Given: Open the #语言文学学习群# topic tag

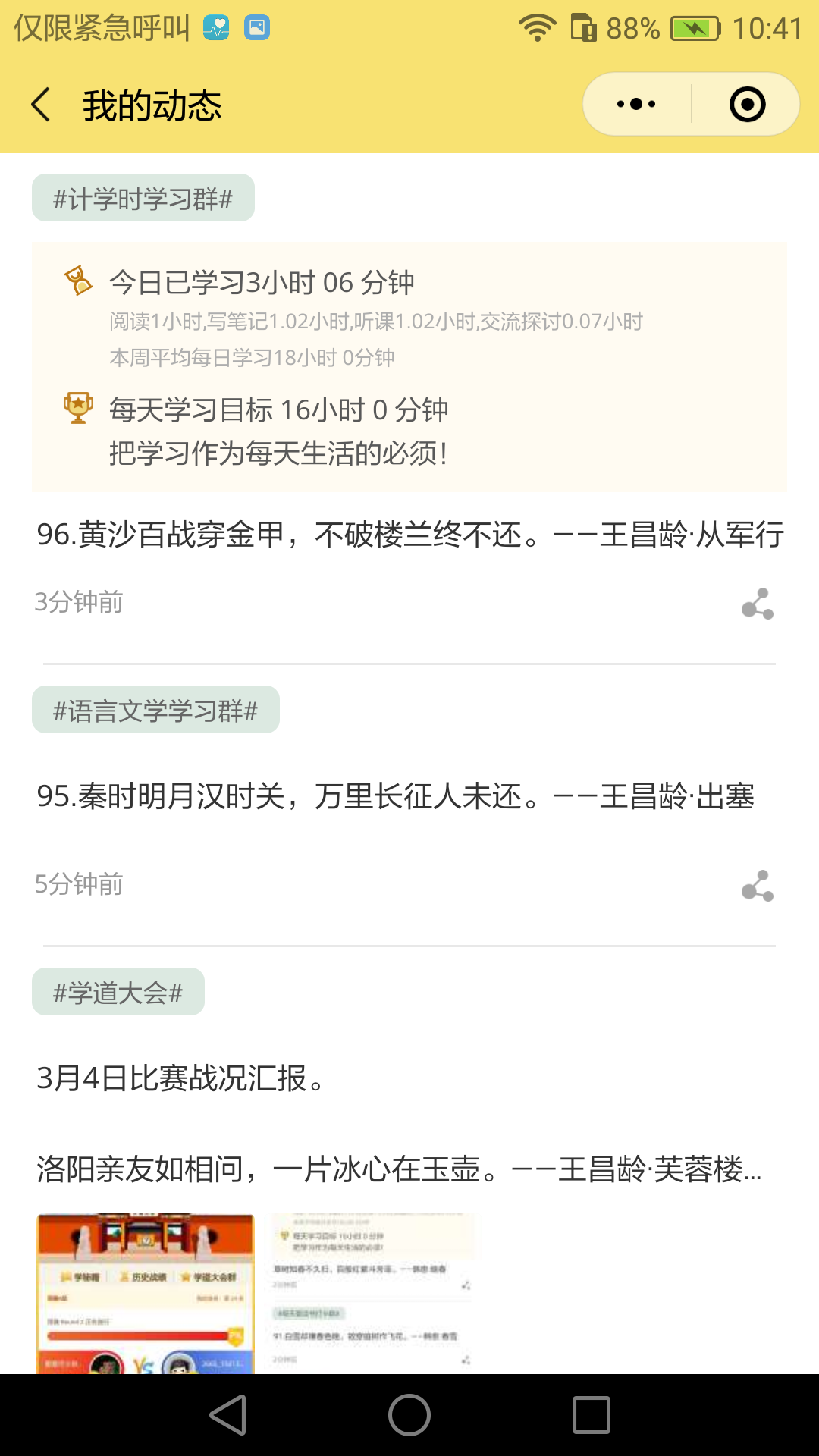Looking at the screenshot, I should coord(155,711).
